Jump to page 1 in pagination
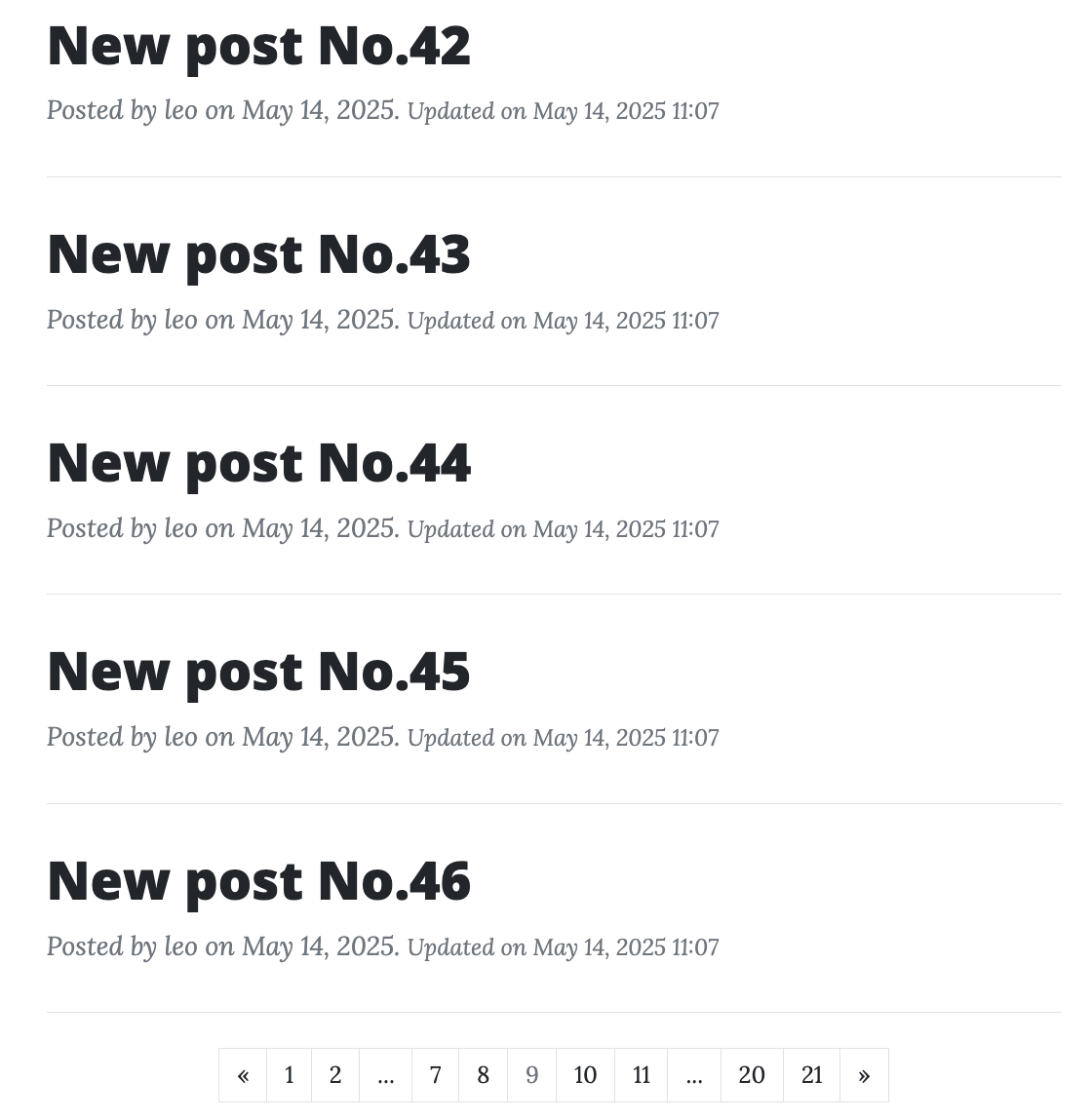 [x=289, y=1075]
